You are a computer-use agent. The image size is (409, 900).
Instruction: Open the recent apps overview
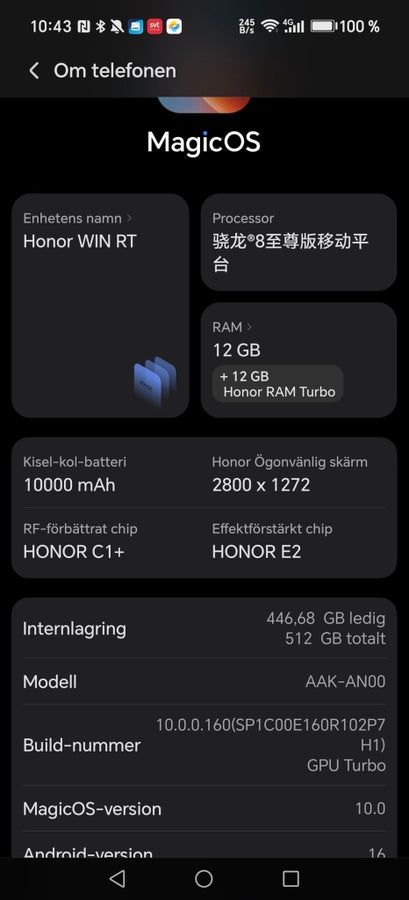[291, 878]
